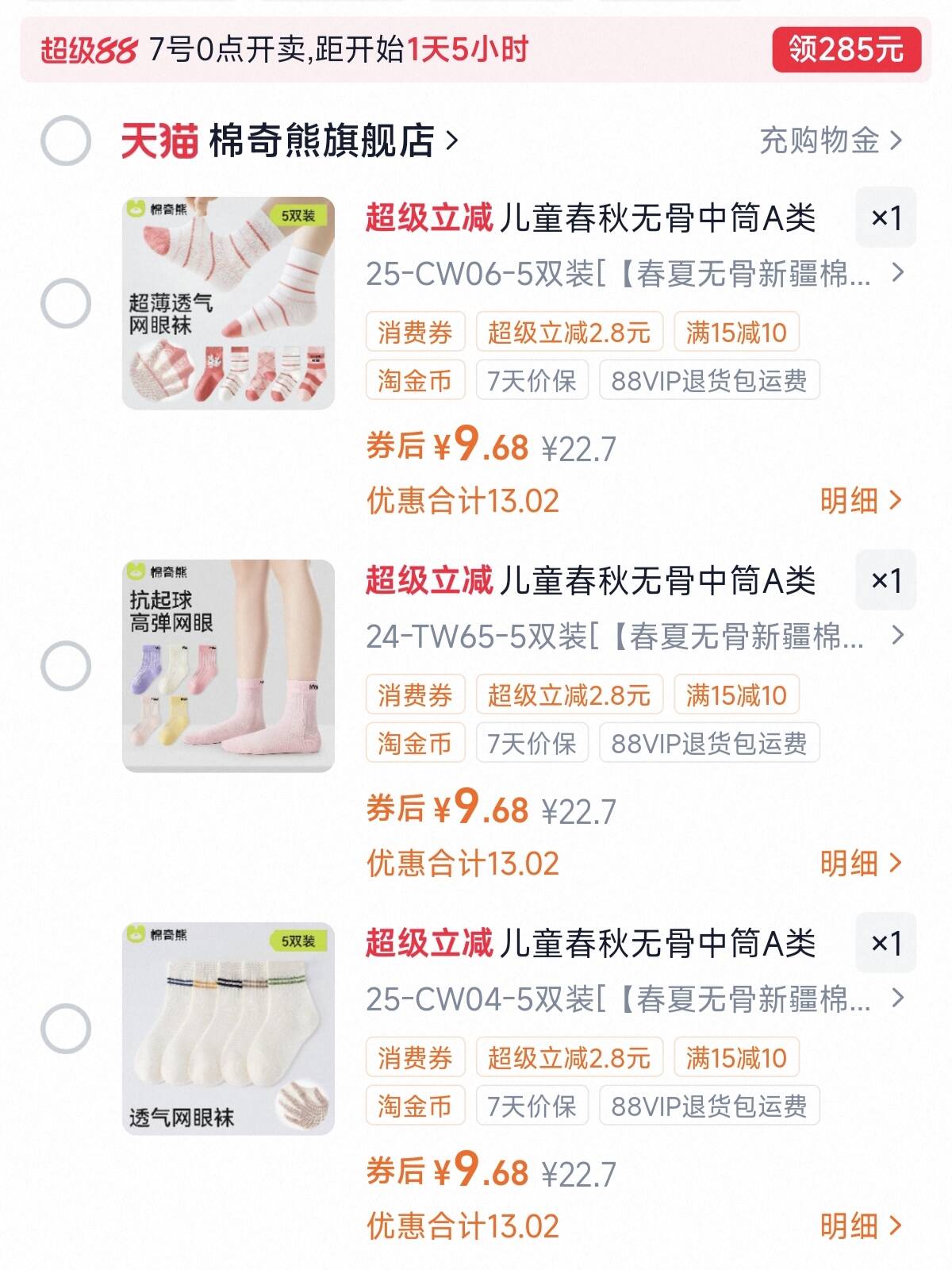Adjust quantity ×1 for 25-CW06 socks
This screenshot has height=1270, width=952.
(x=885, y=217)
